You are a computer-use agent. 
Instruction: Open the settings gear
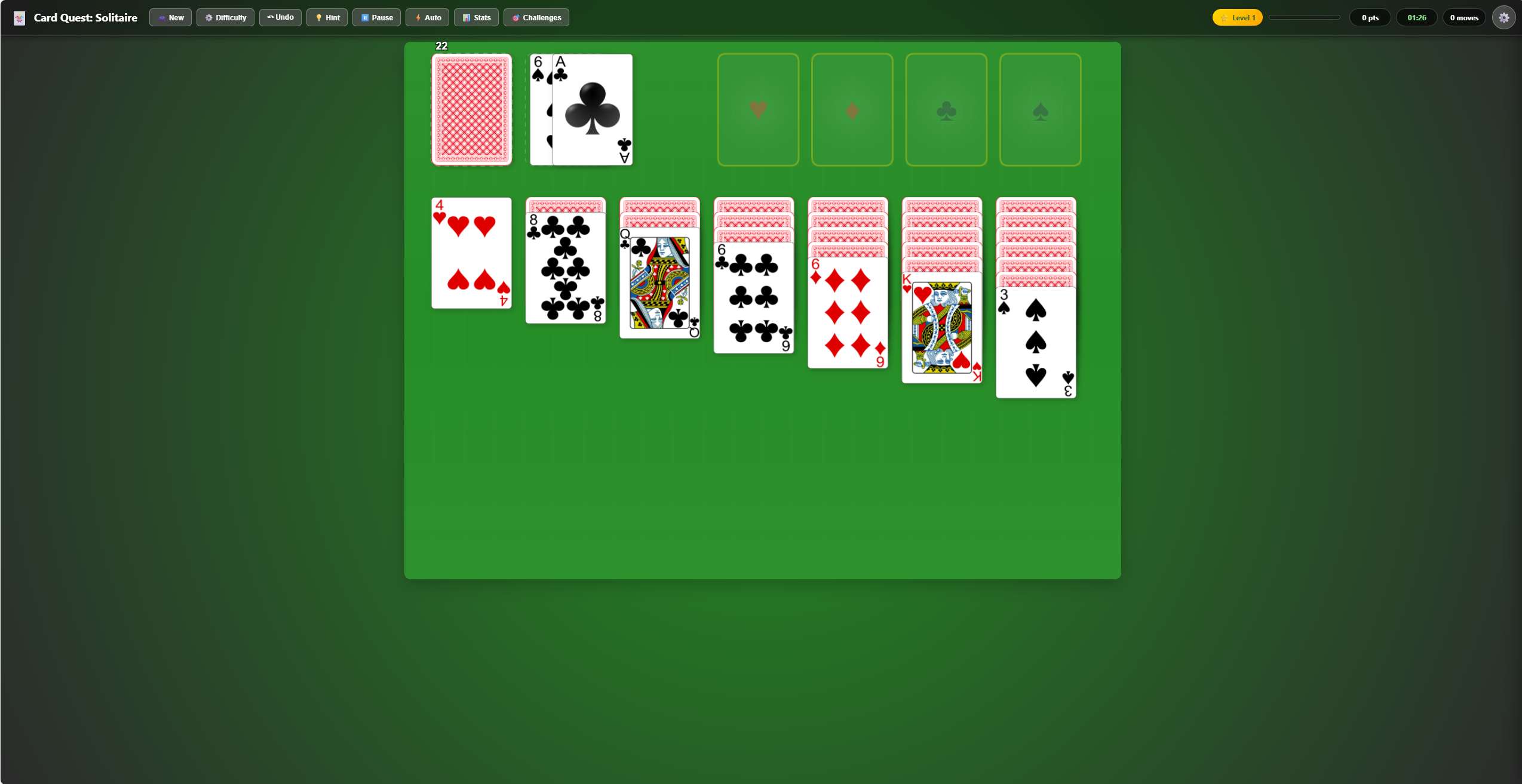[x=1503, y=17]
